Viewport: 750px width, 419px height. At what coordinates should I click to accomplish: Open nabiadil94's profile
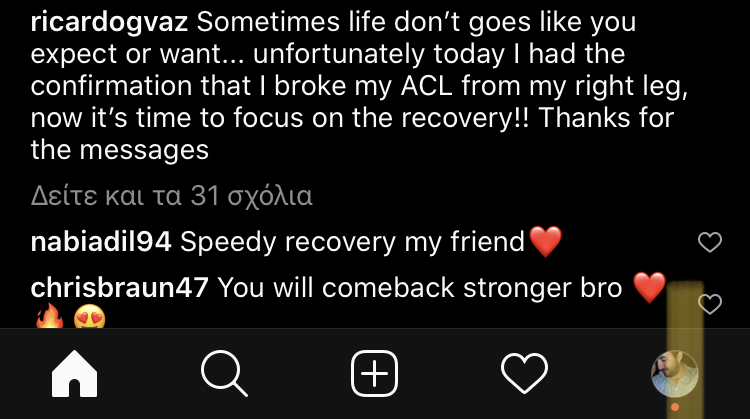[x=102, y=241]
